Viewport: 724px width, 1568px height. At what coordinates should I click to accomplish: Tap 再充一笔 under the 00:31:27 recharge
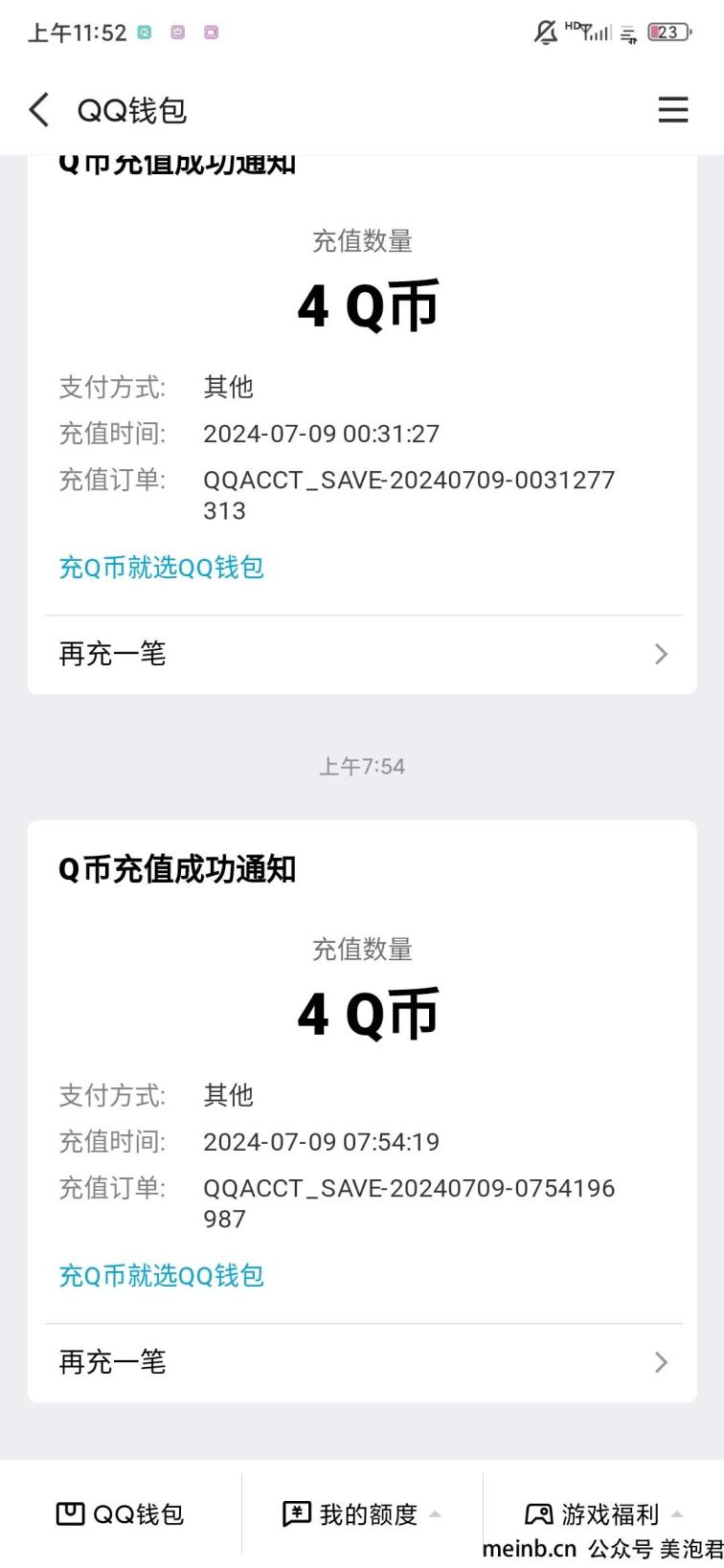coord(362,654)
